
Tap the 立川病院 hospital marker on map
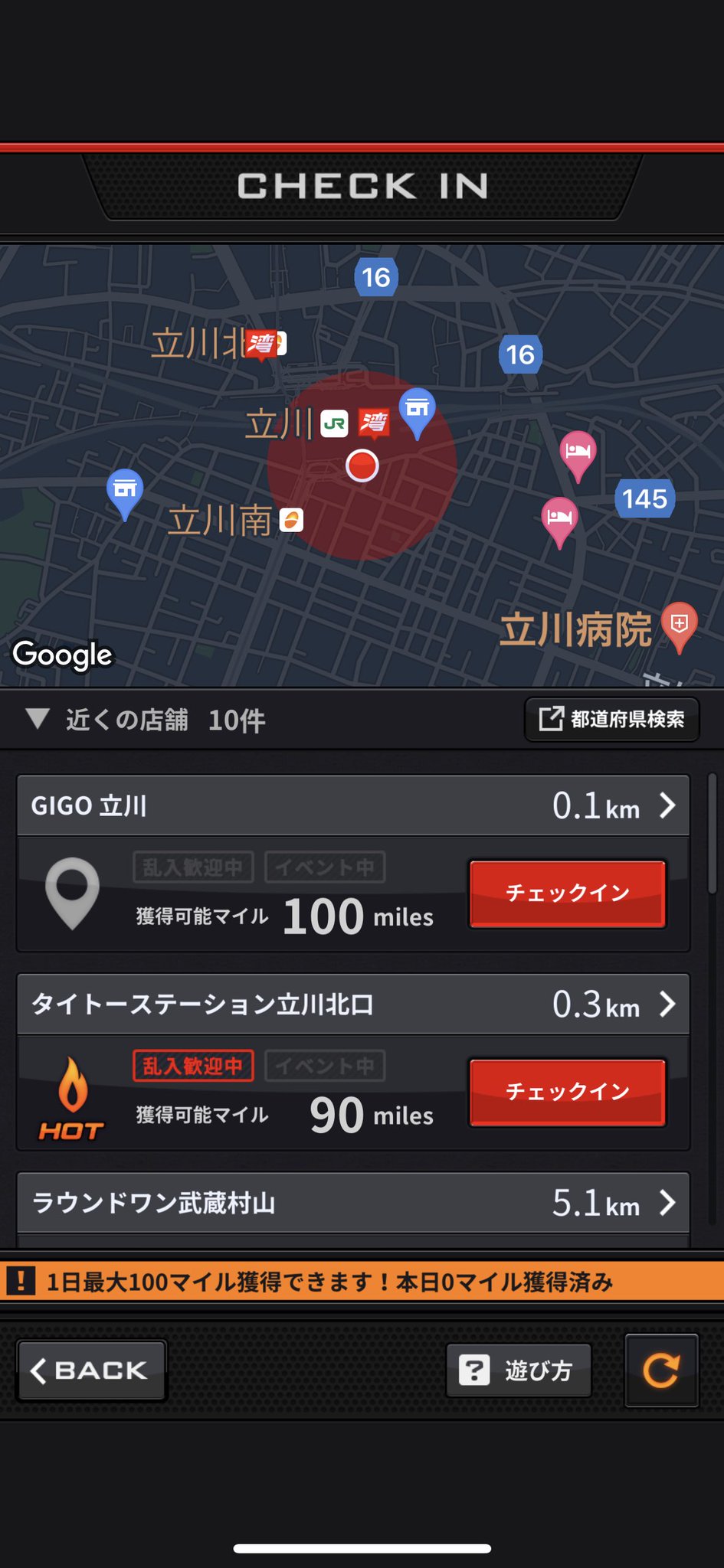point(679,627)
